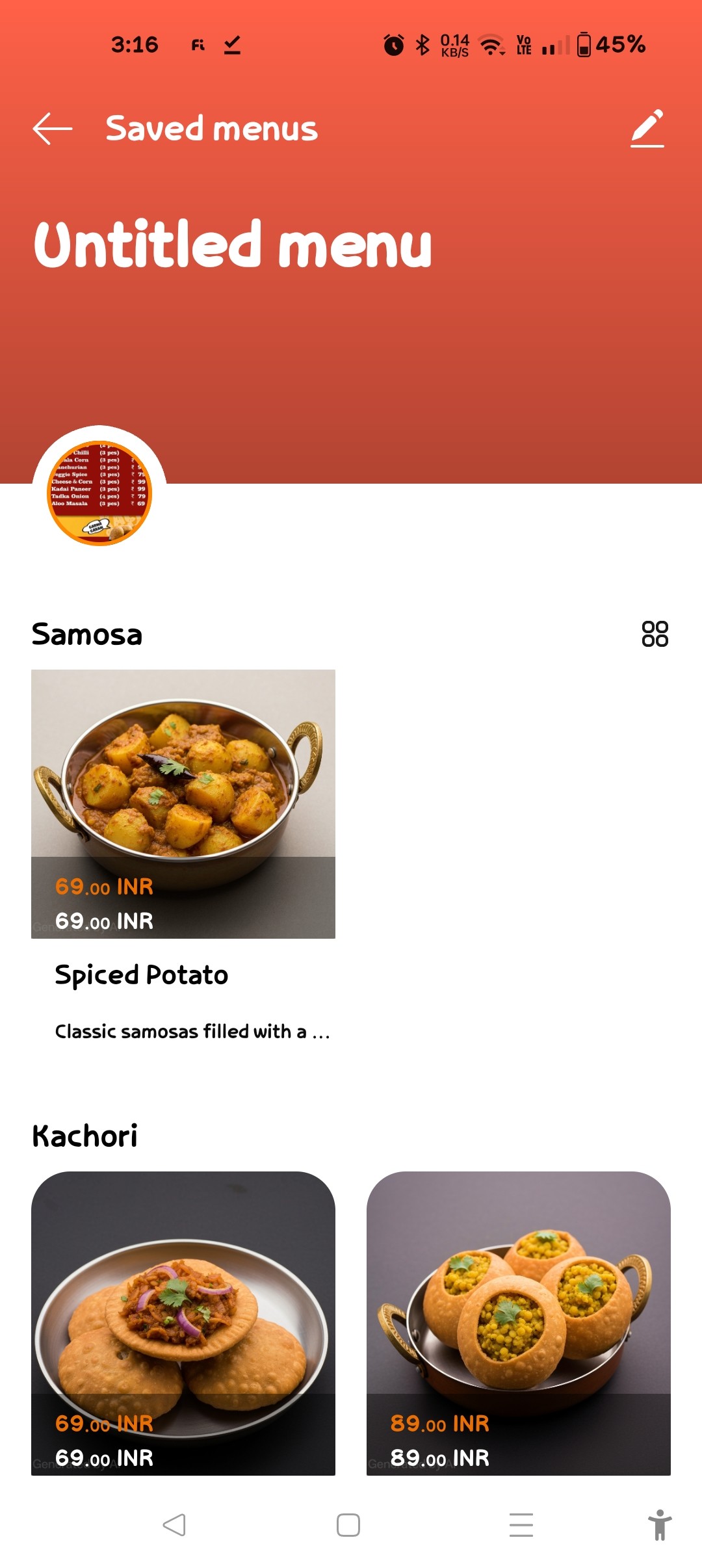Tap the accessibility icon in the navigation bar
The height and width of the screenshot is (1568, 702).
[x=660, y=1526]
